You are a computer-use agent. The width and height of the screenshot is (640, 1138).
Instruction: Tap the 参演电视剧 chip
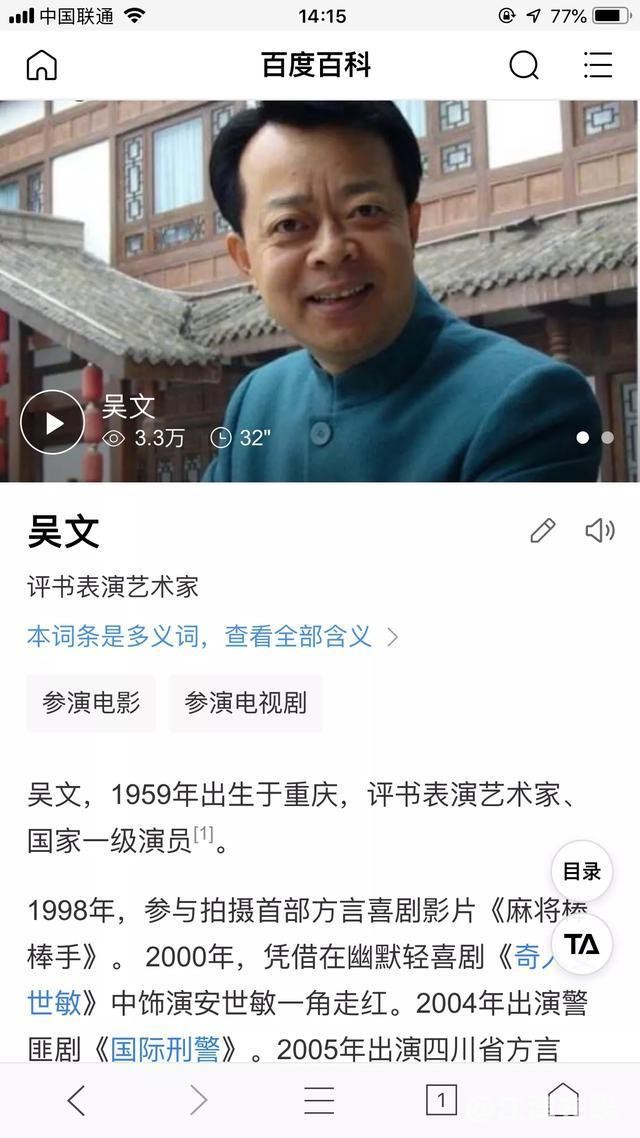[245, 703]
